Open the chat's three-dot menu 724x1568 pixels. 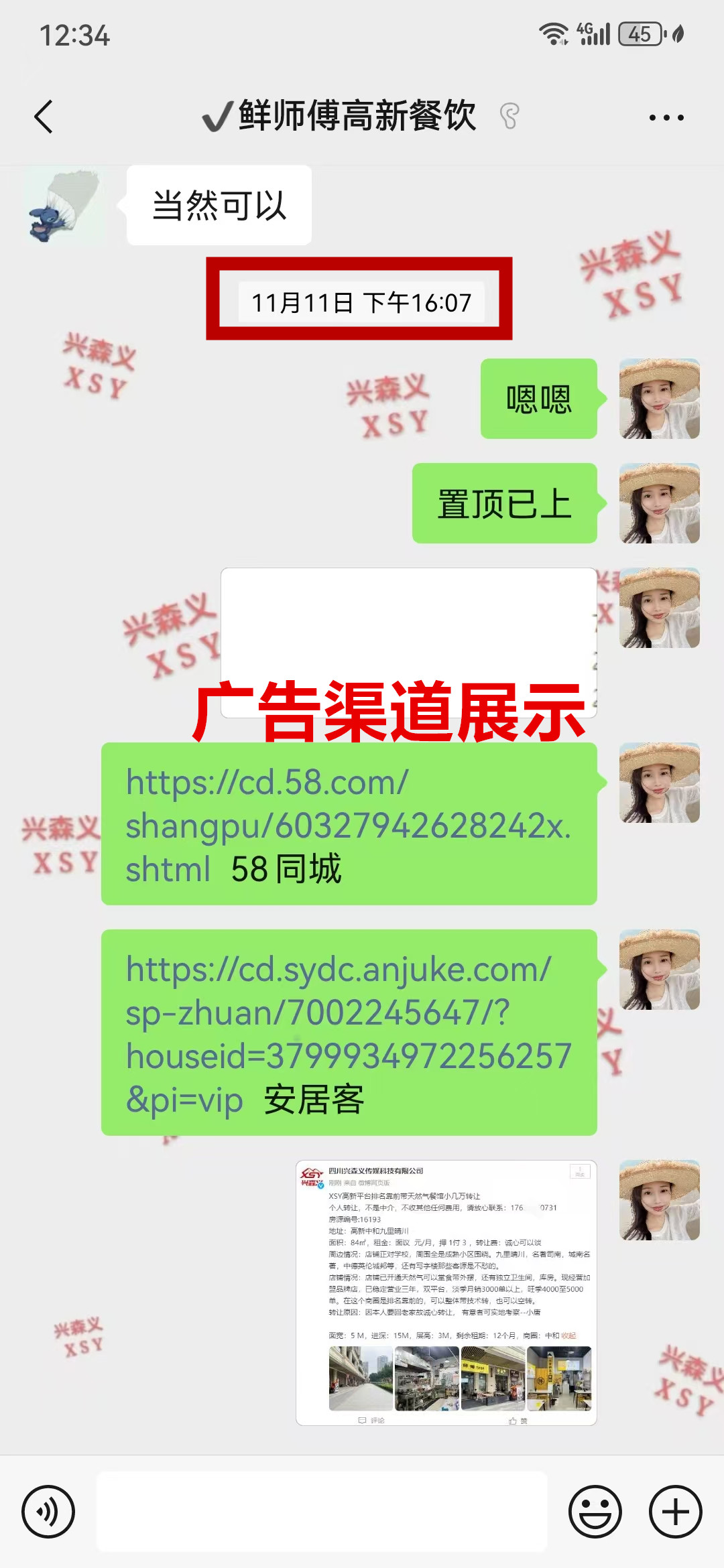click(x=666, y=117)
